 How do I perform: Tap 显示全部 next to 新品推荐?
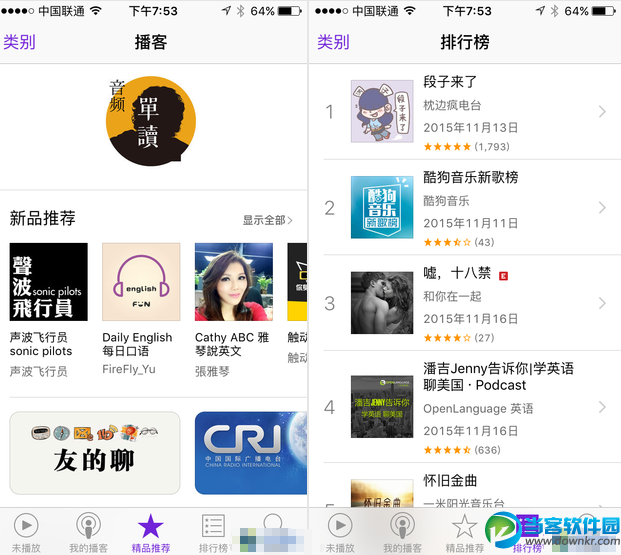267,220
